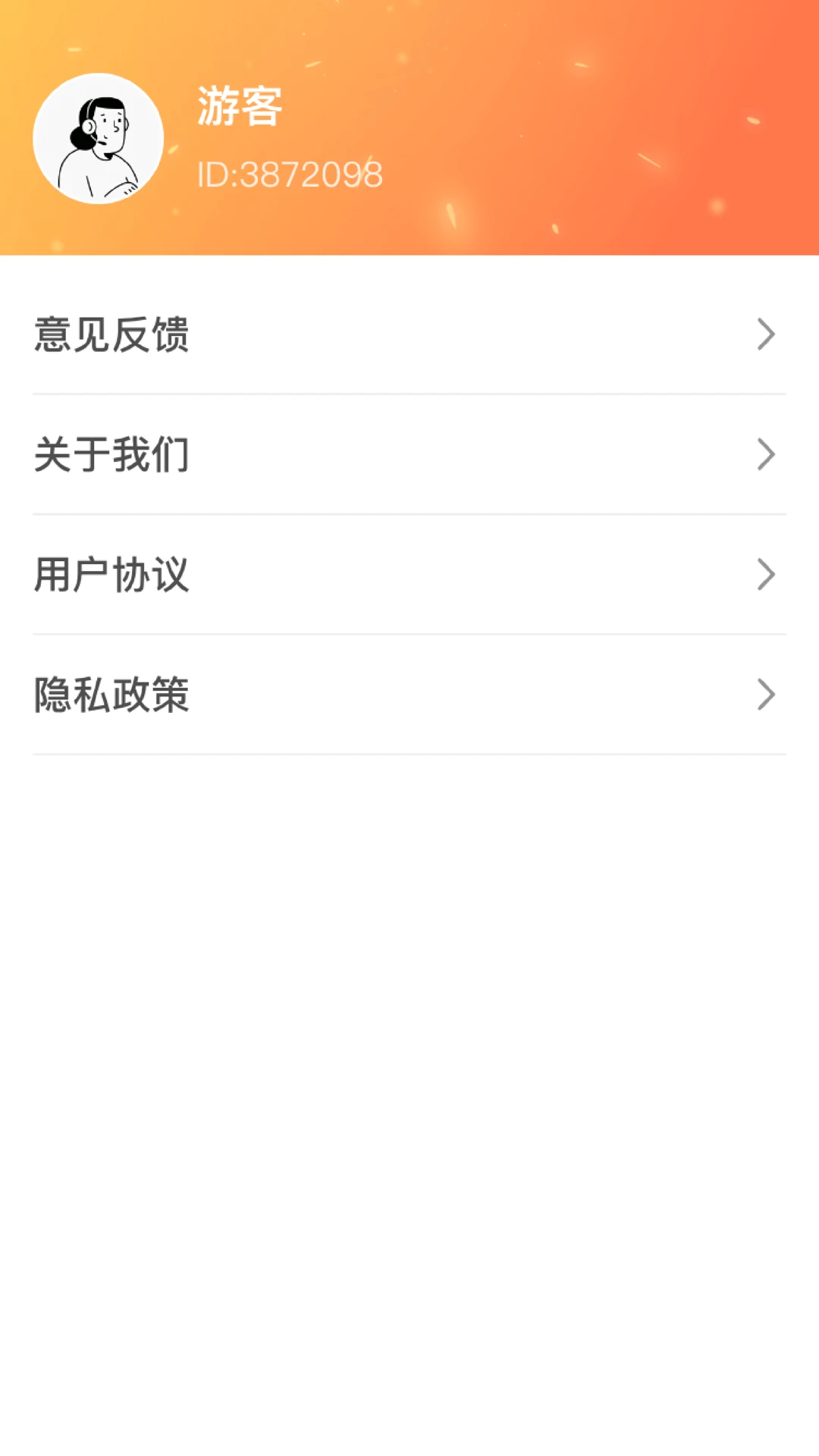Screen dimensions: 819x1456
Task: Click the arrow beside 隐私政策
Action: click(x=767, y=695)
